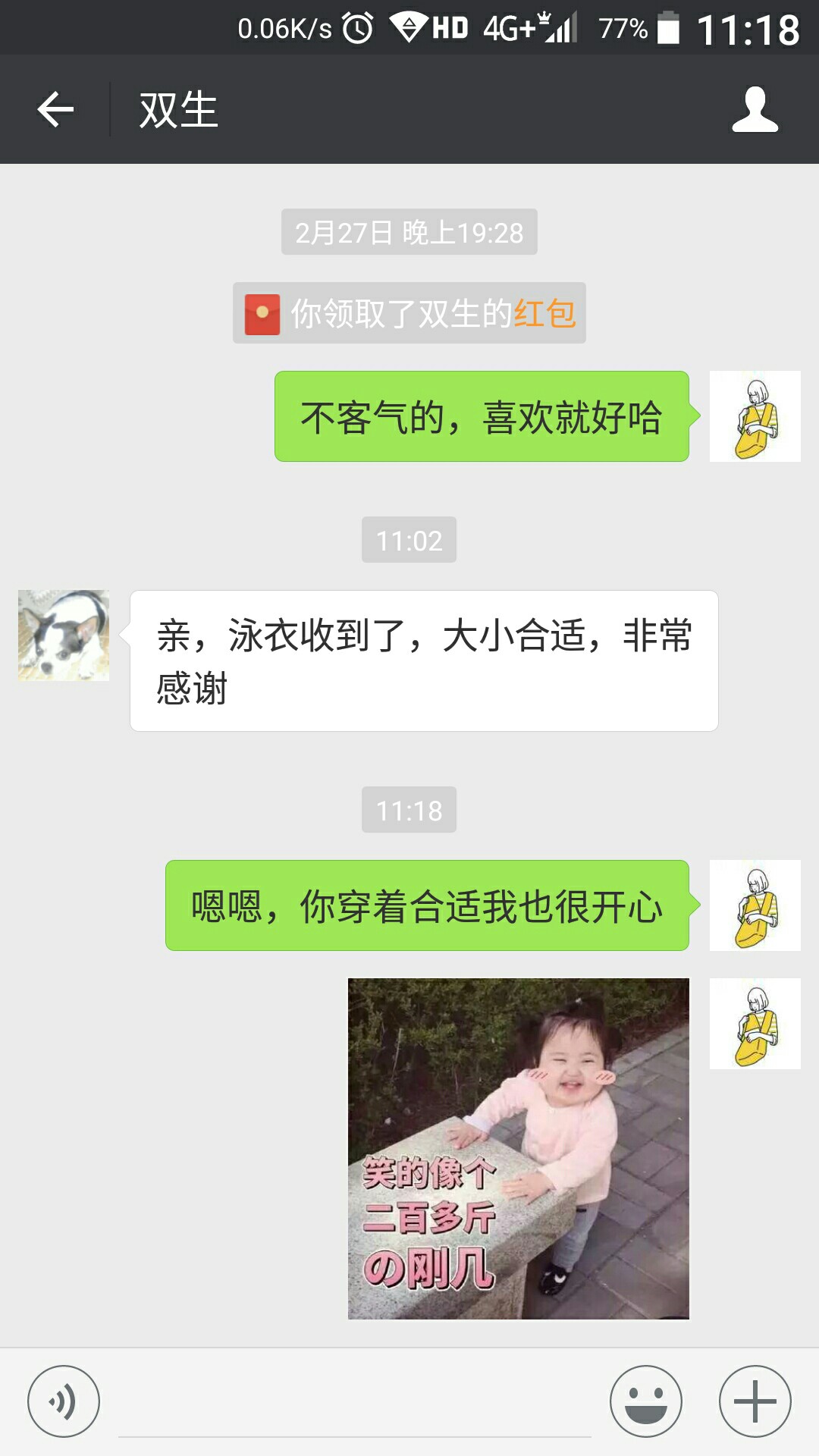The width and height of the screenshot is (819, 1456).
Task: Tap my avatar beside 不客气的 message
Action: (x=755, y=416)
